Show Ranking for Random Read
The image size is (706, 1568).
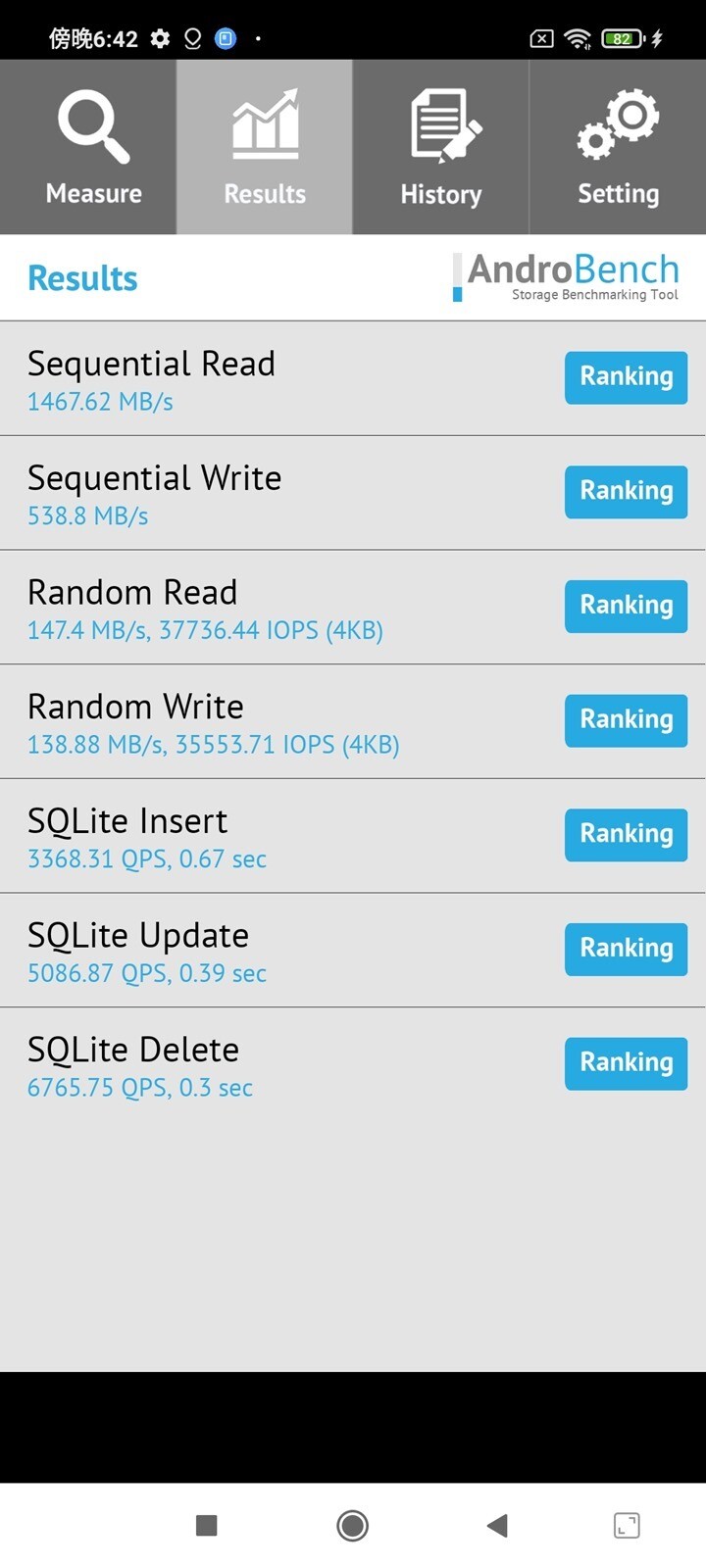[x=626, y=606]
